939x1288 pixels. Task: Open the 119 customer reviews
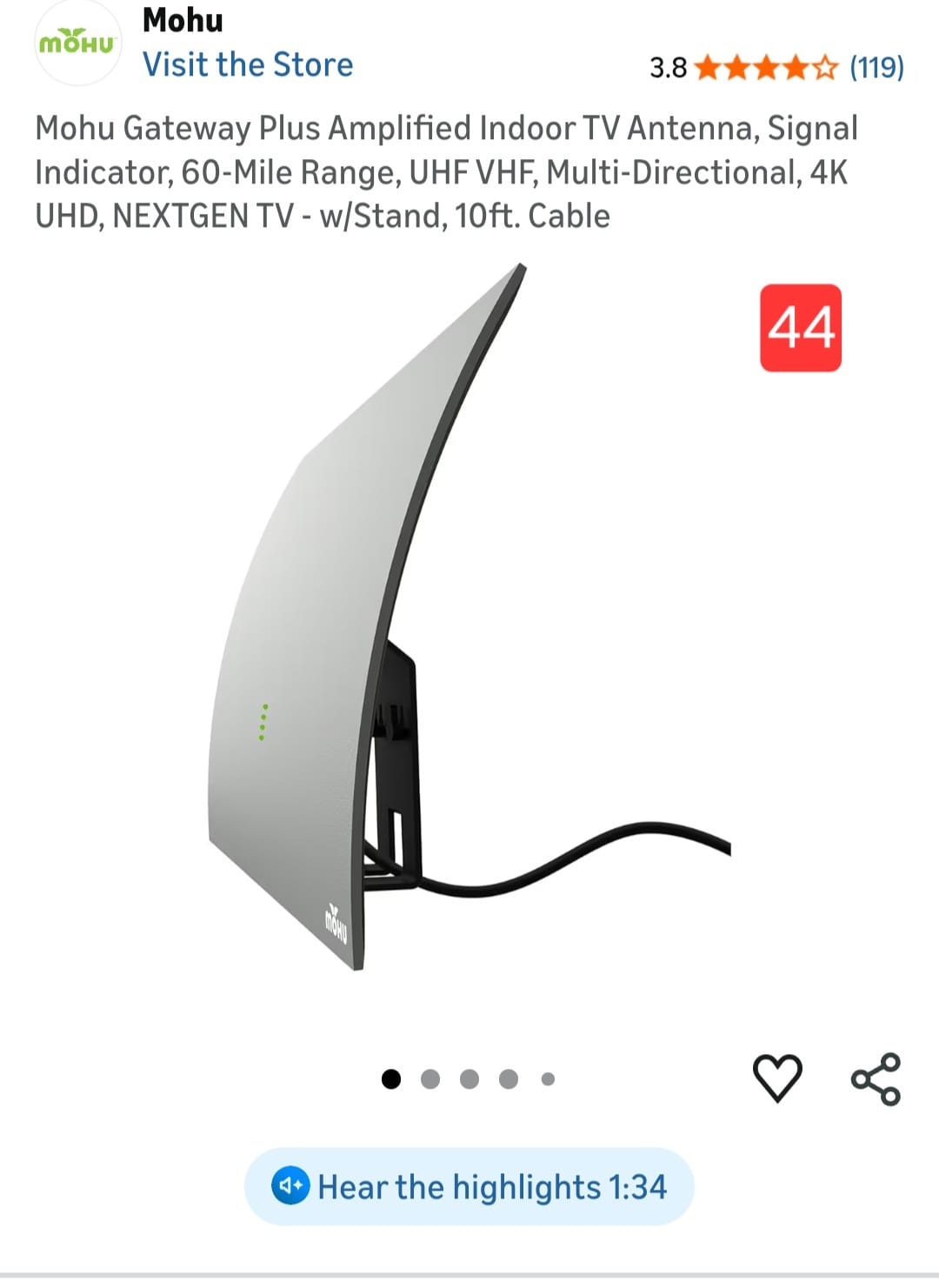[x=876, y=67]
